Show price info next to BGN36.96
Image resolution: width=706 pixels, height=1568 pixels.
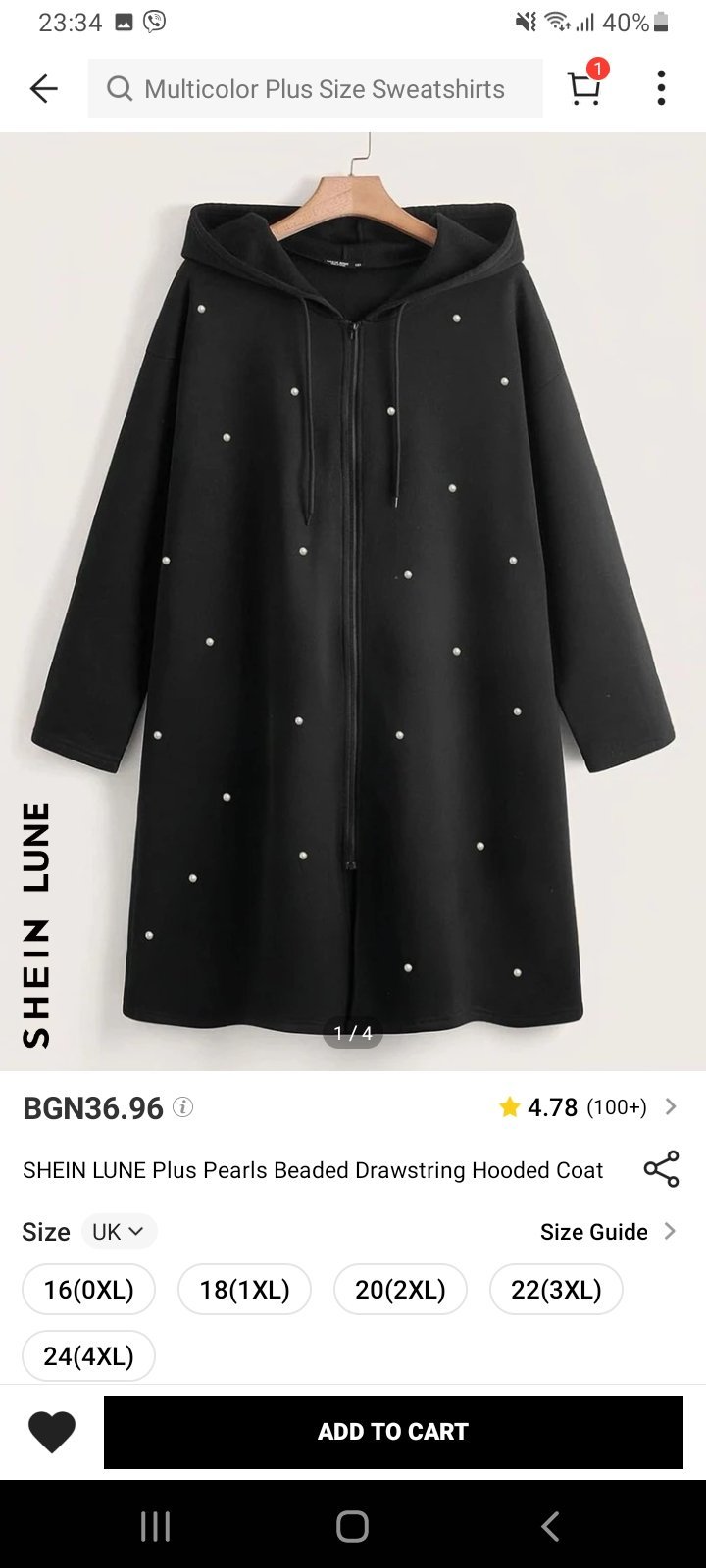point(183,1107)
